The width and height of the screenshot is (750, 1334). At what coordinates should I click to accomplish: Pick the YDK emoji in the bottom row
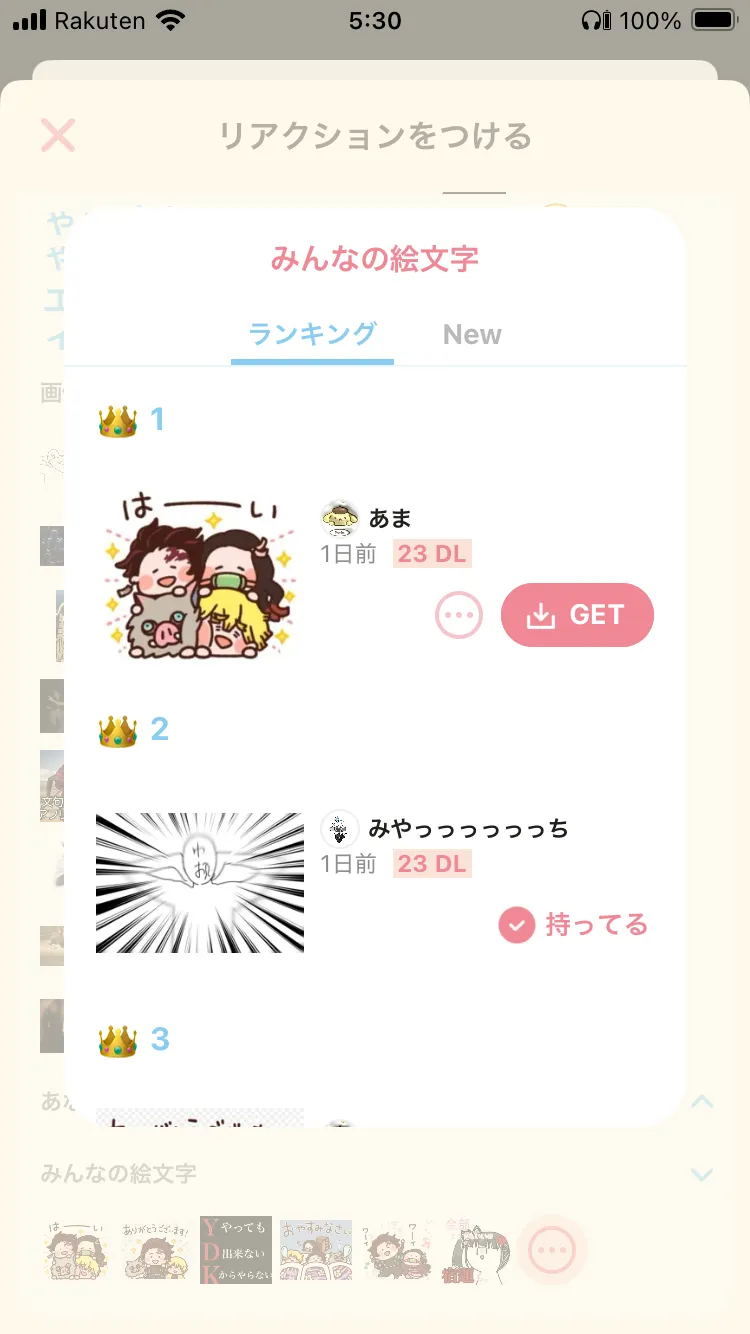tap(236, 1250)
